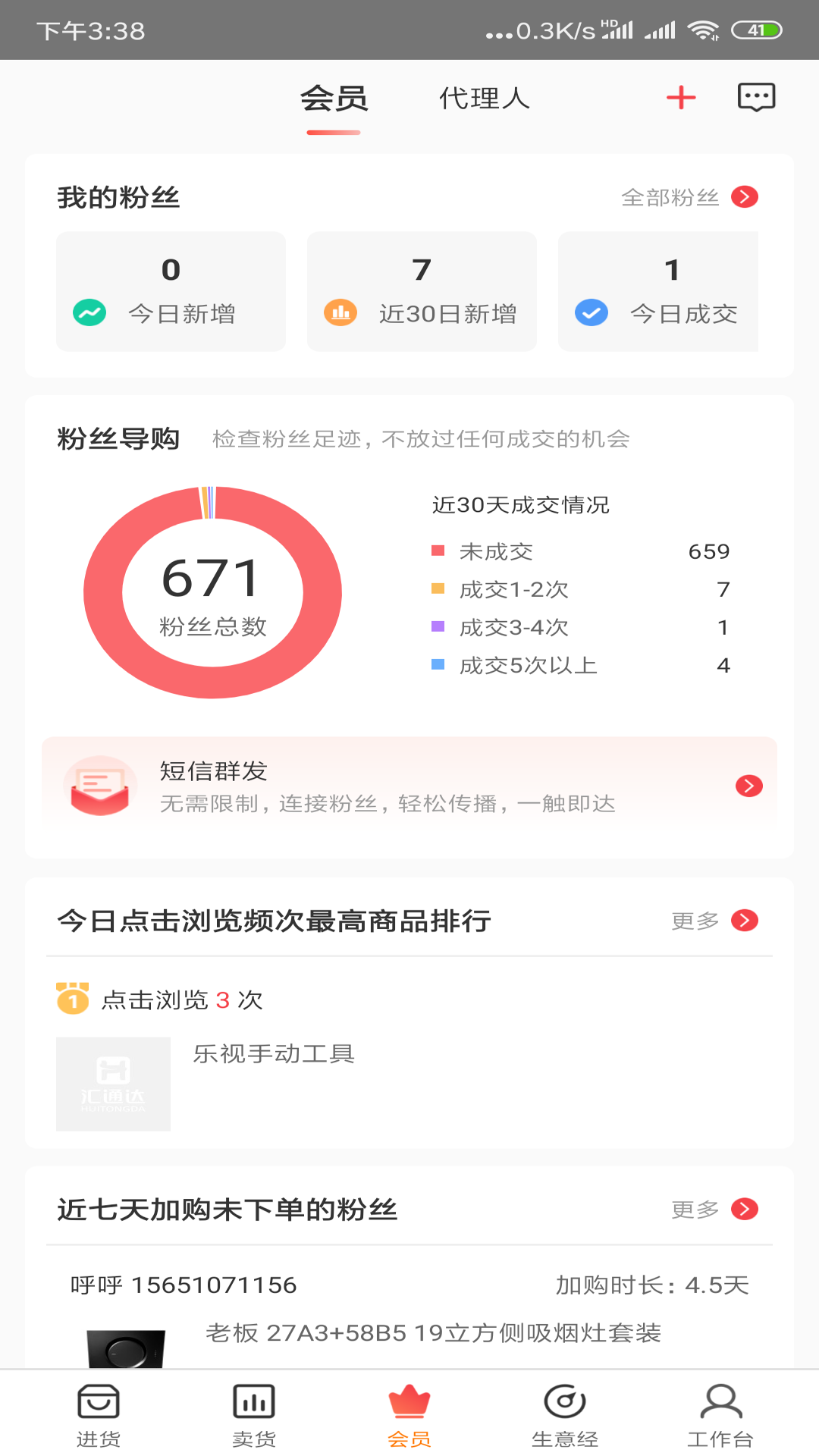Switch to the 卖货 tab
The width and height of the screenshot is (819, 1456).
point(254,1415)
